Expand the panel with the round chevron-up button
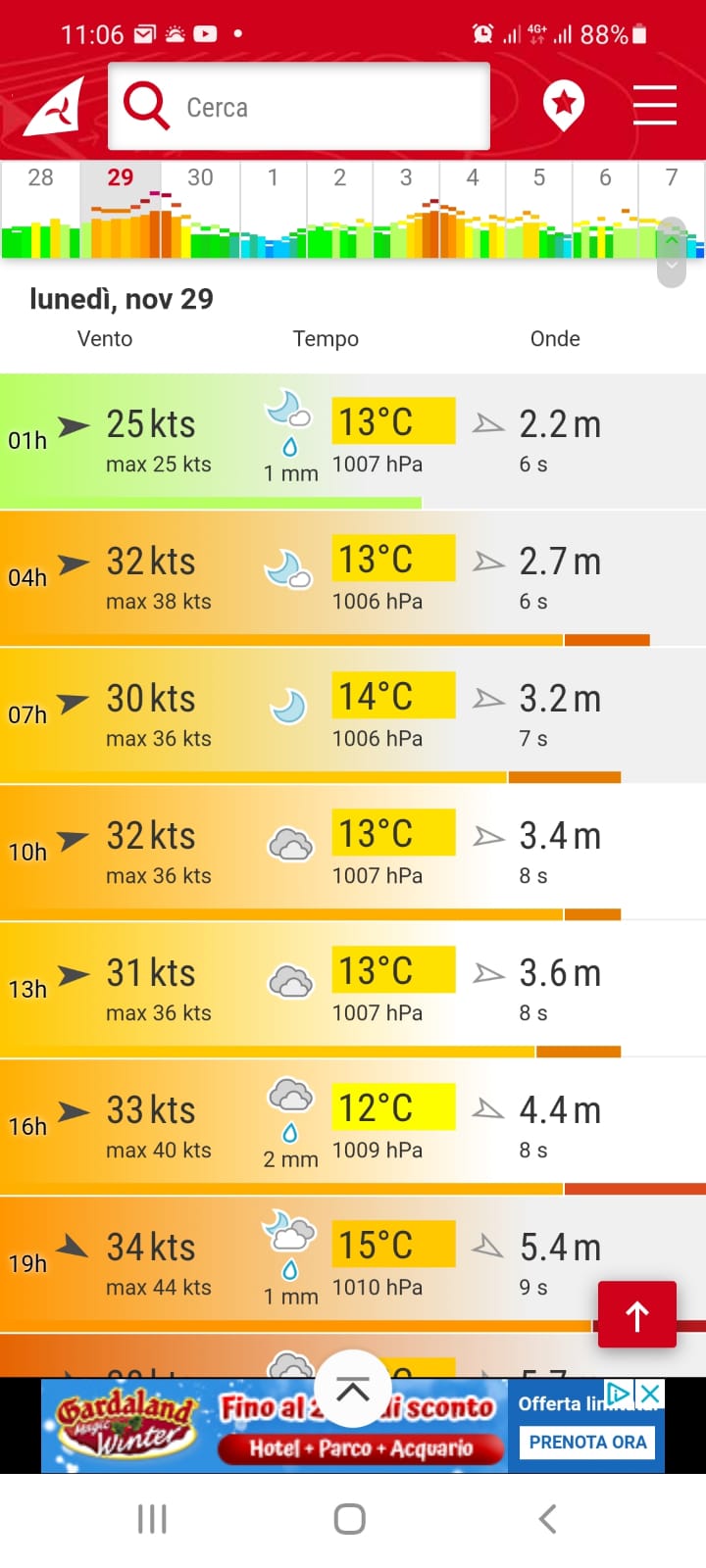The height and width of the screenshot is (1568, 706). (x=352, y=1389)
